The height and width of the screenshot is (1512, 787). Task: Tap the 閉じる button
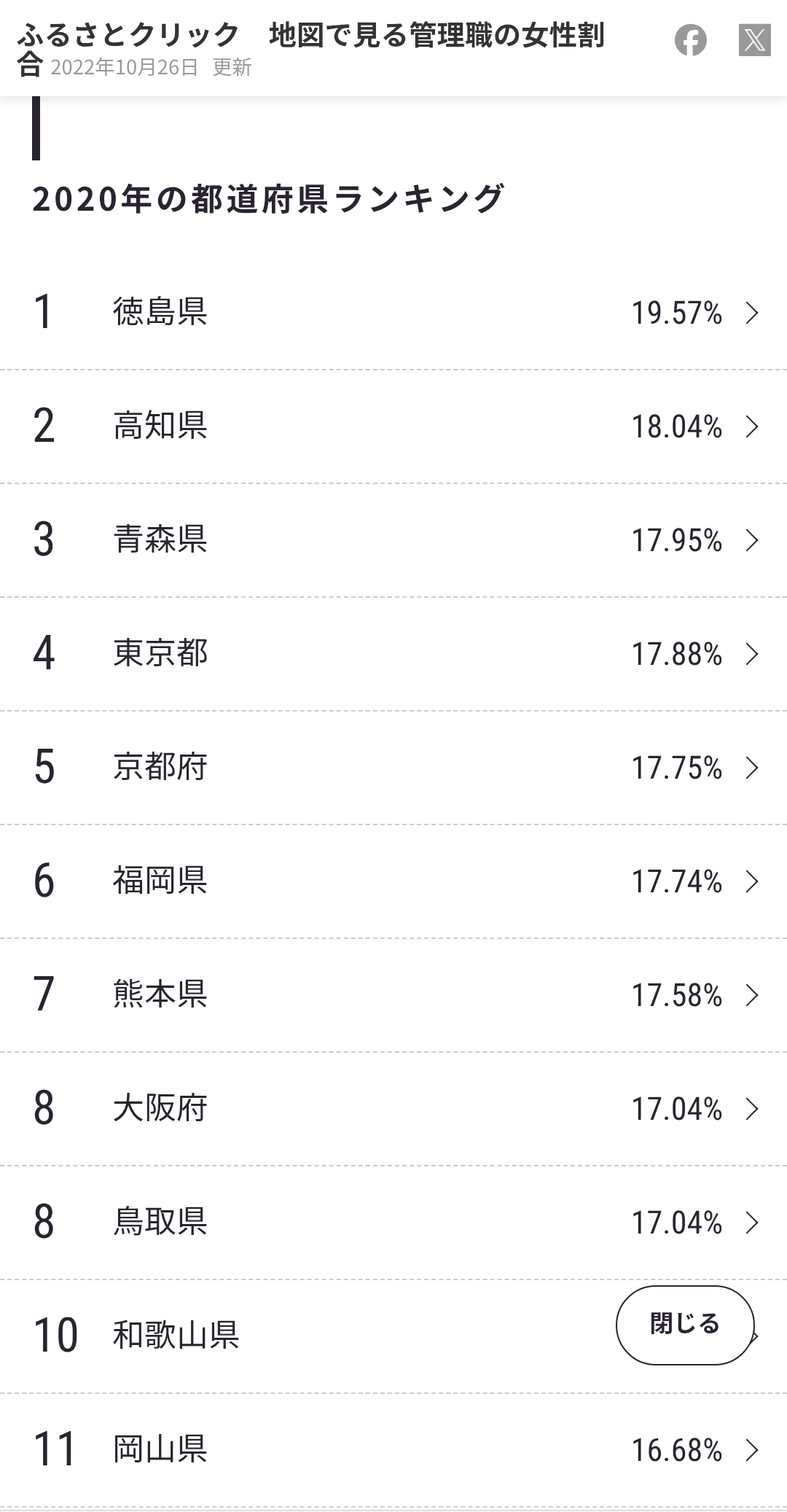685,1325
